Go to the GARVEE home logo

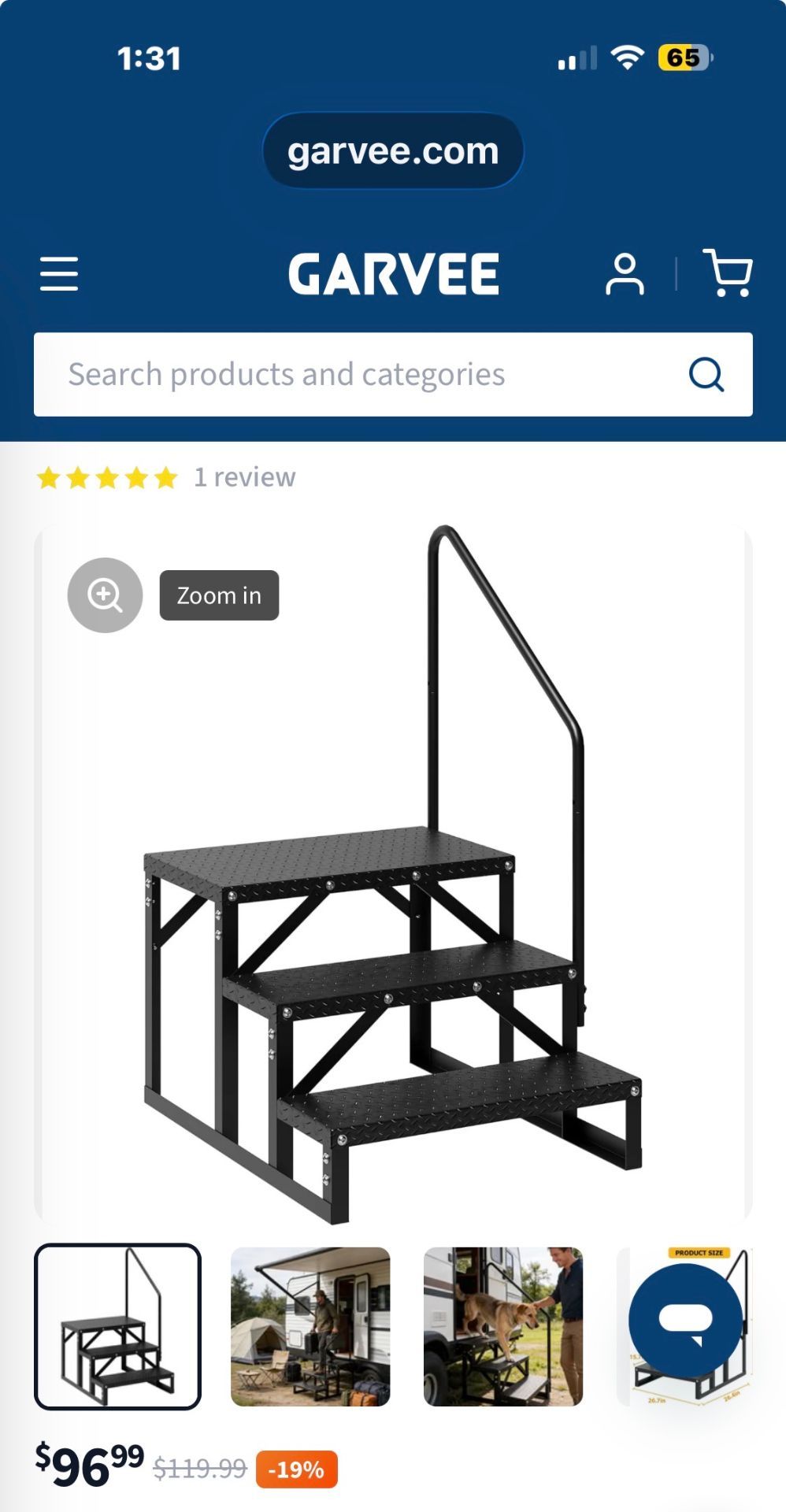[393, 274]
